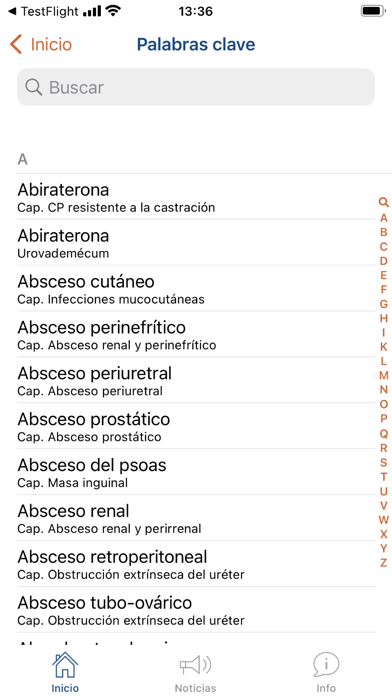Open Absceso del psoas entry
Image resolution: width=392 pixels, height=696 pixels.
click(x=196, y=472)
